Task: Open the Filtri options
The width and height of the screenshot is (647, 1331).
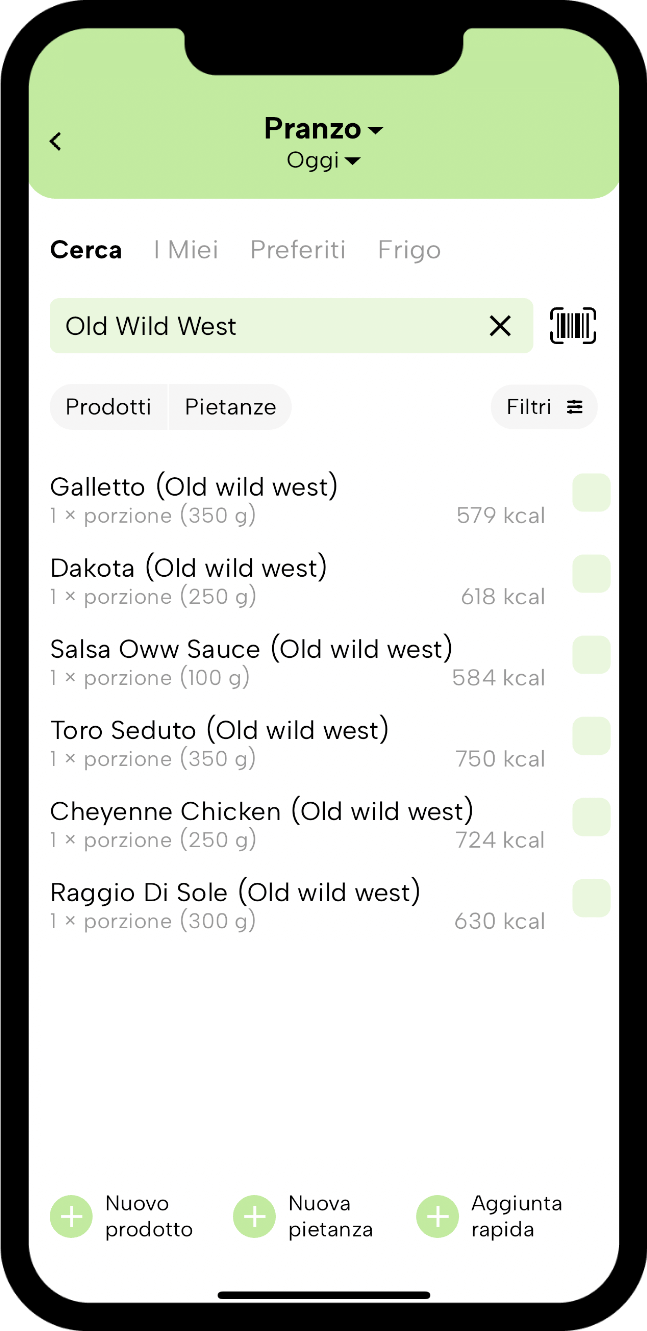Action: 544,407
